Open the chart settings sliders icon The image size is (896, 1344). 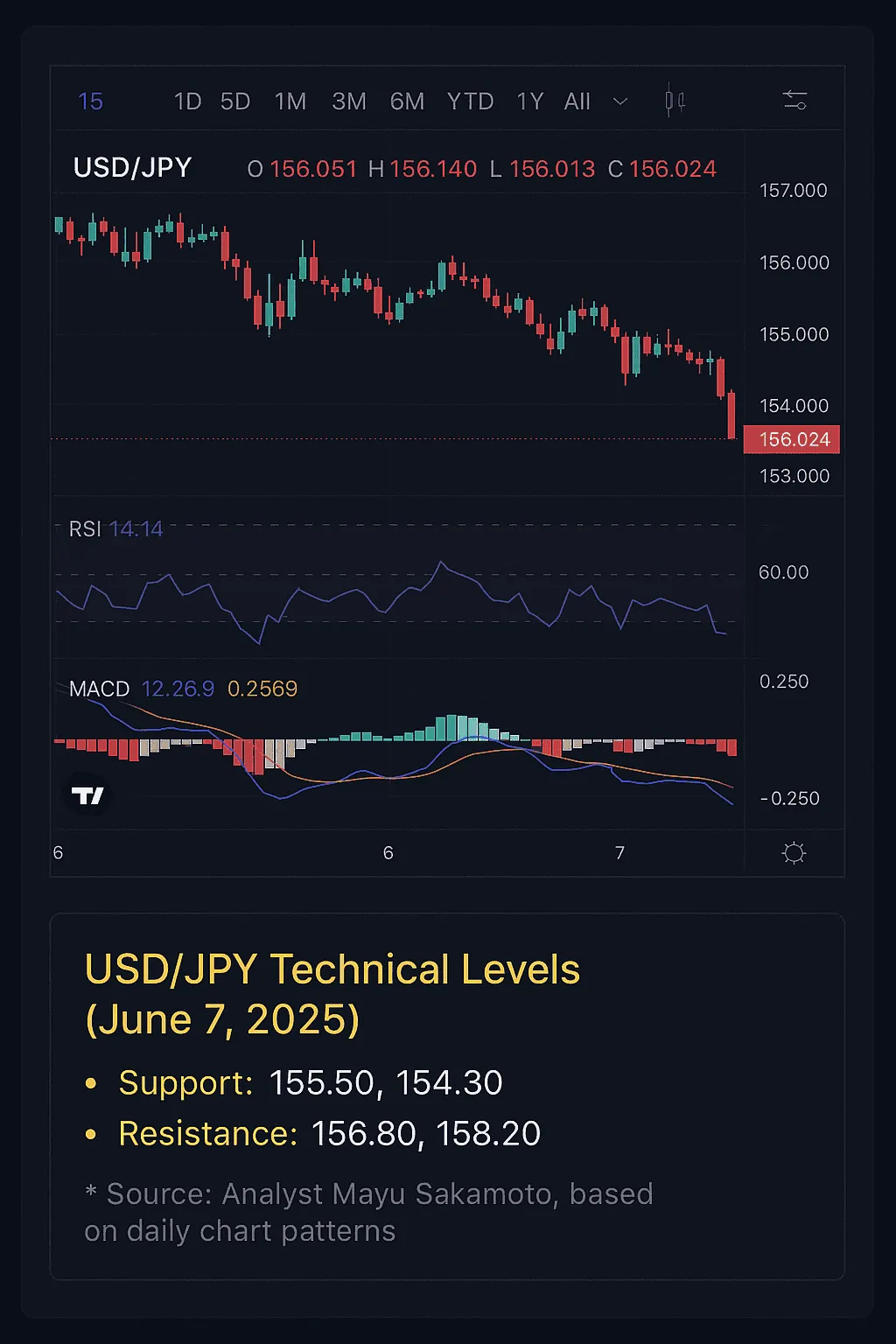coord(794,100)
